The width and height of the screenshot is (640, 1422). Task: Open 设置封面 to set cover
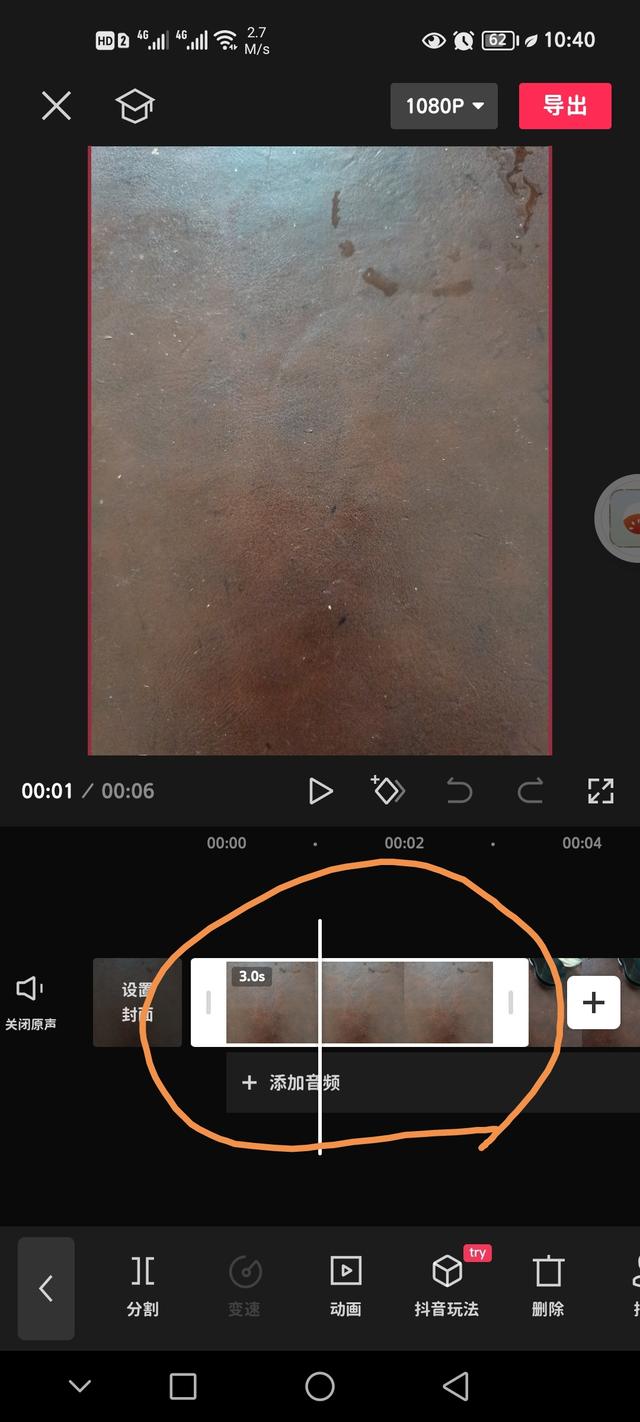137,1002
